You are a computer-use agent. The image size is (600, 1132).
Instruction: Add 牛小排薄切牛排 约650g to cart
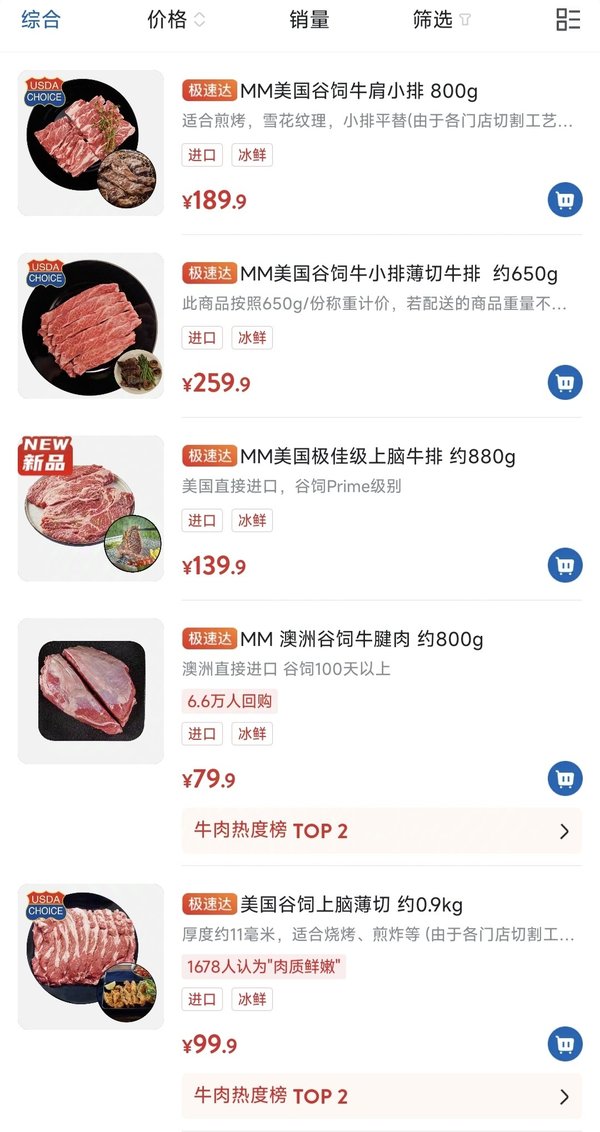pyautogui.click(x=565, y=383)
